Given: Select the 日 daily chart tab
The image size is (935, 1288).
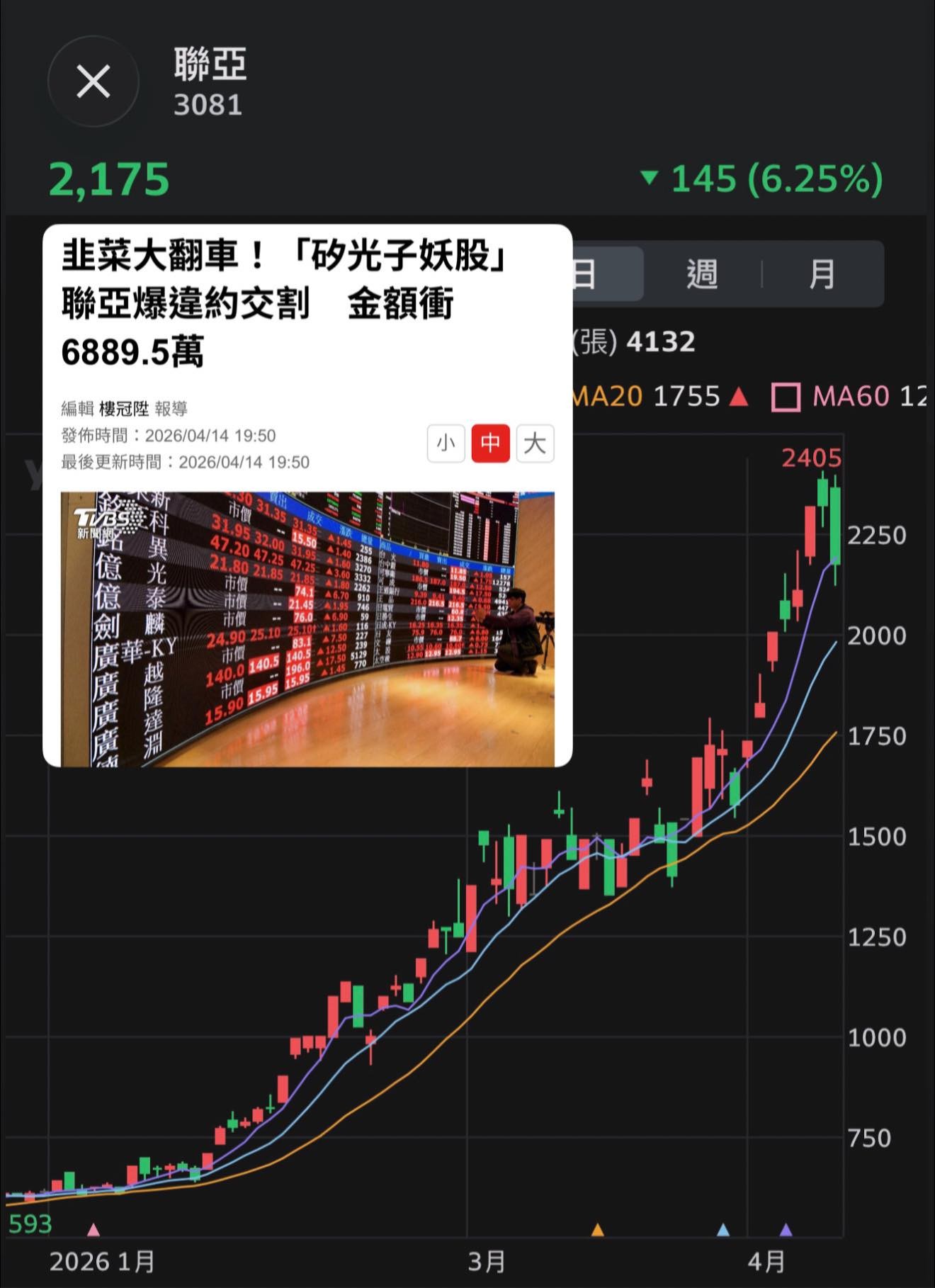Looking at the screenshot, I should click(x=602, y=274).
